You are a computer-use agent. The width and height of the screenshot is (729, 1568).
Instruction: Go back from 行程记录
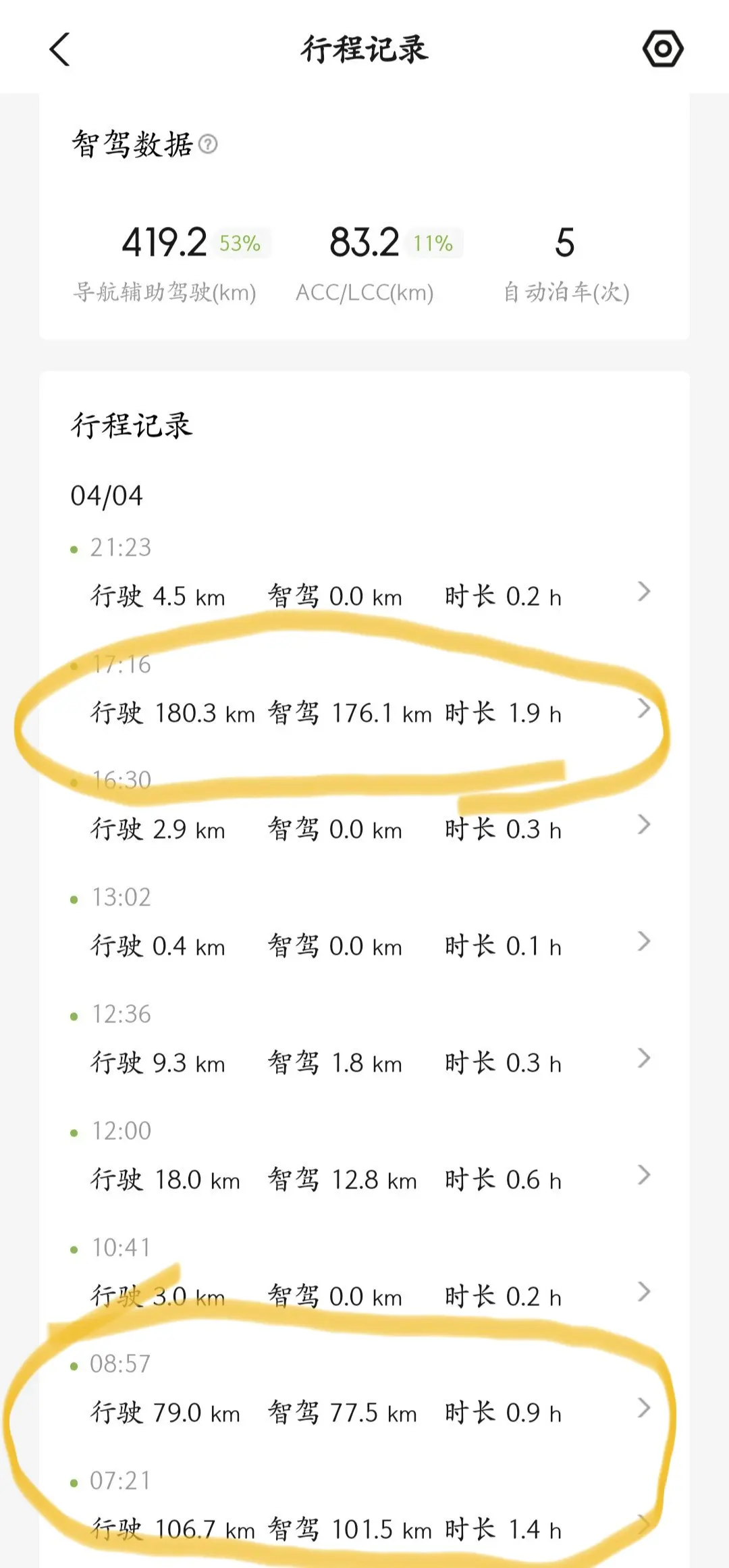[60, 50]
